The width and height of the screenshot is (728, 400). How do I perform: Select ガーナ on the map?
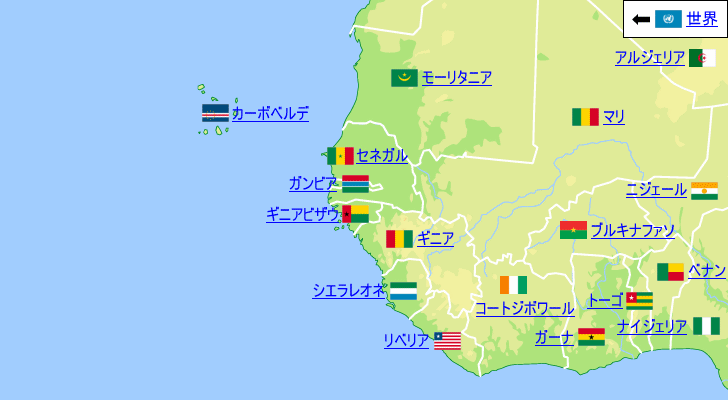pyautogui.click(x=553, y=336)
